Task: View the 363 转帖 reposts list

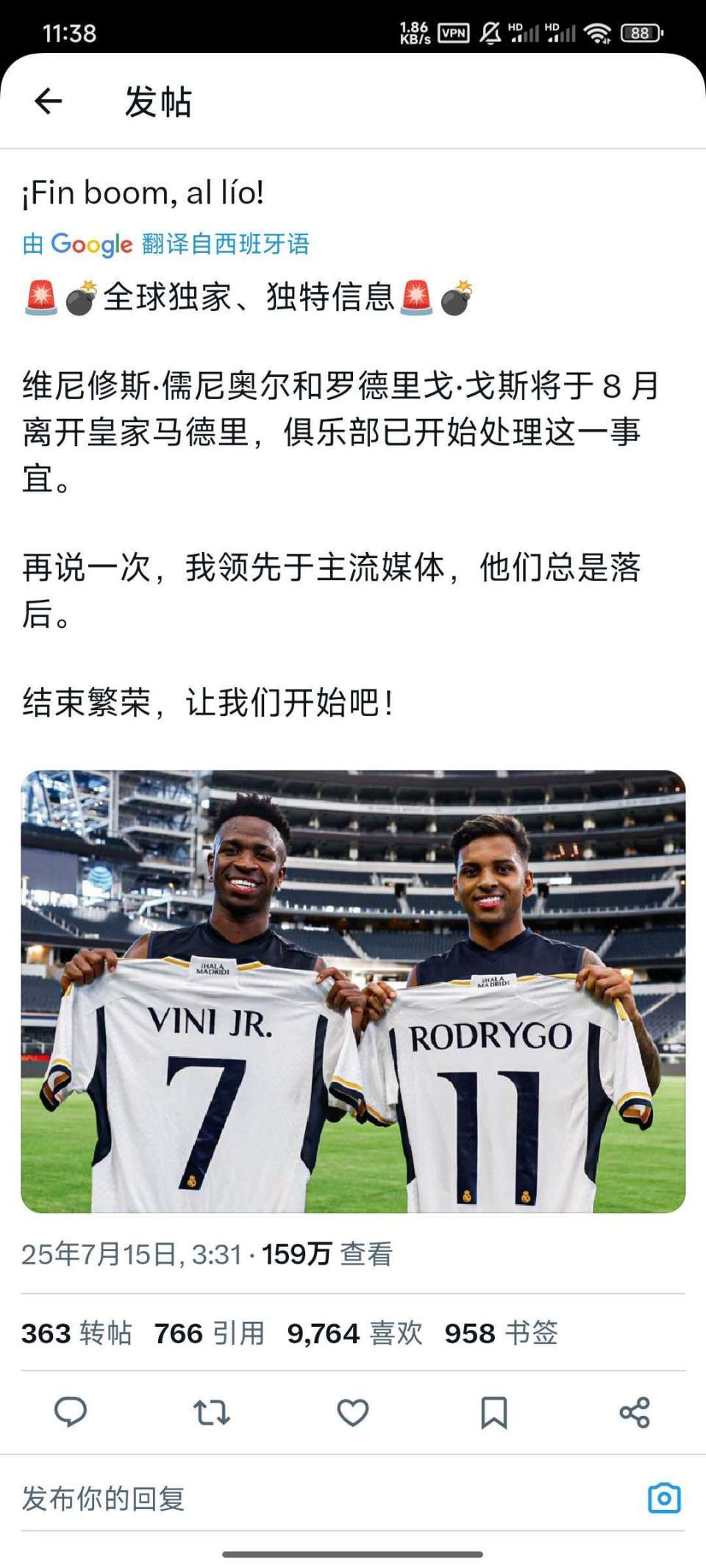Action: (76, 1333)
